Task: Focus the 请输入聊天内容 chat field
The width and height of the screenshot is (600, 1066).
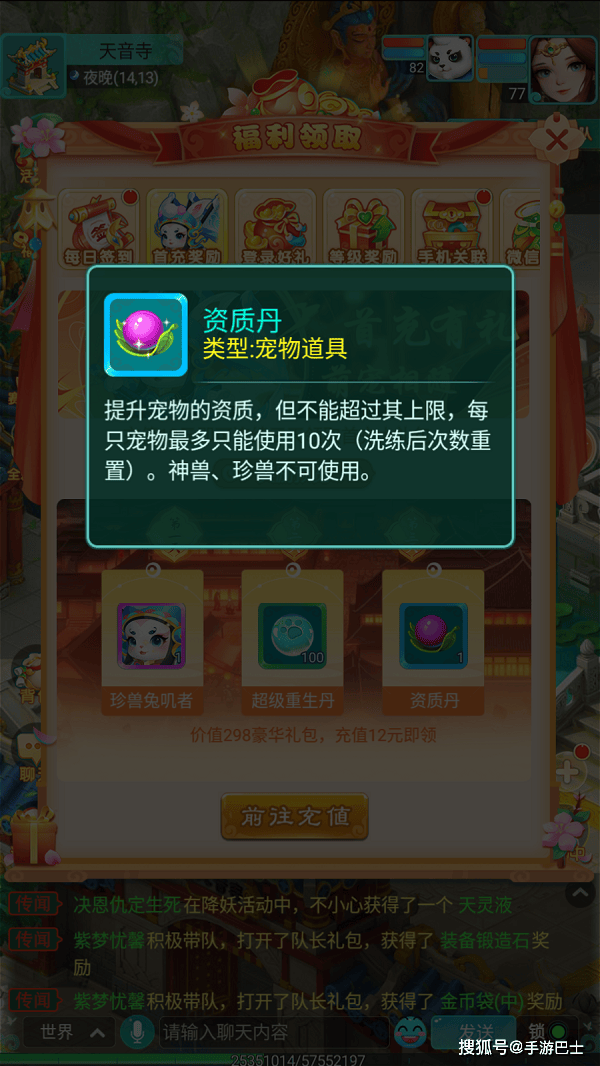Action: [274, 1032]
